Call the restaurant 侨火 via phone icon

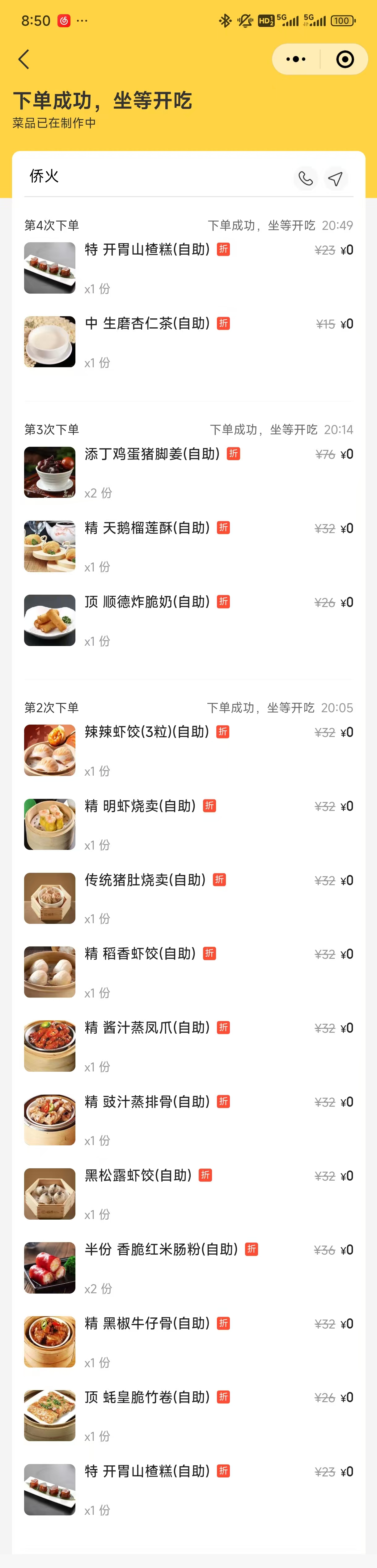306,178
